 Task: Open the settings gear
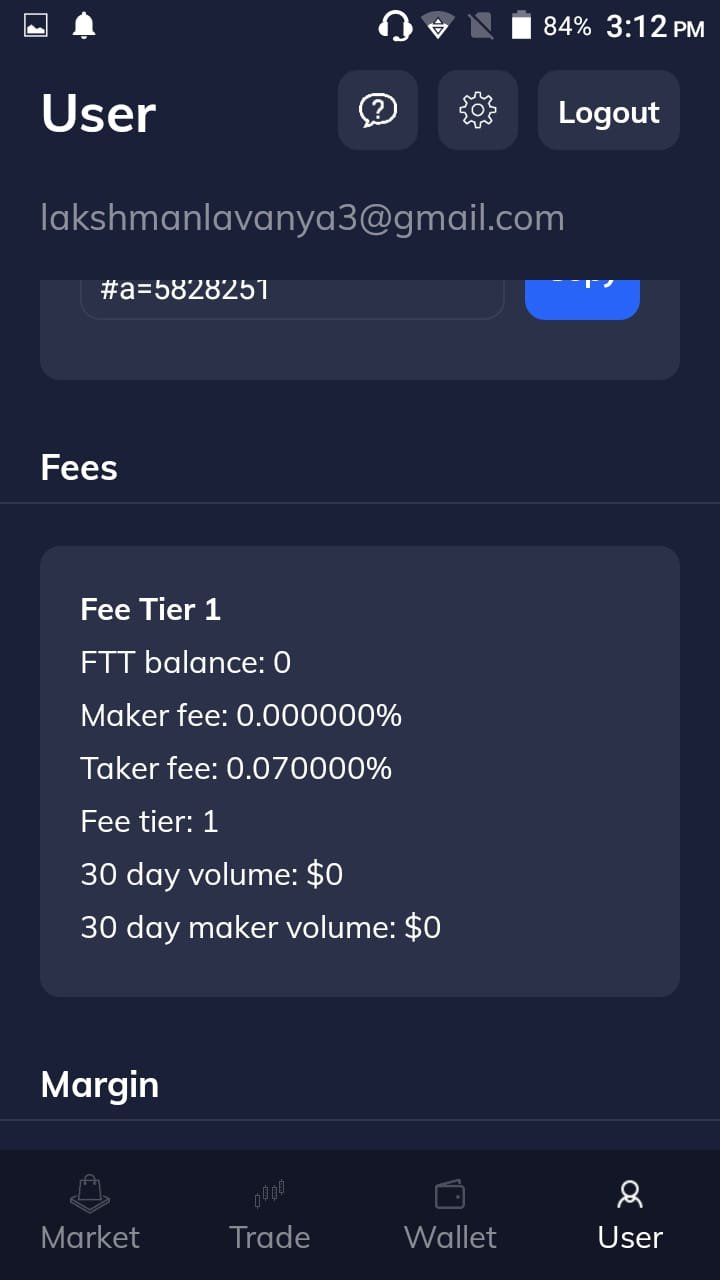tap(478, 110)
